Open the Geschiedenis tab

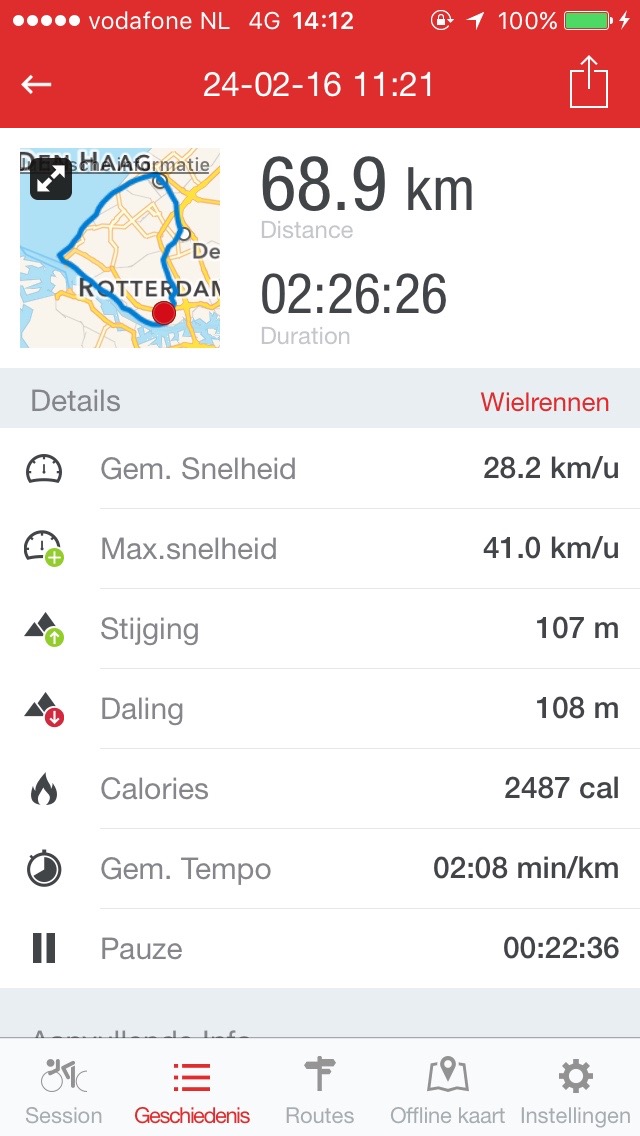191,1090
